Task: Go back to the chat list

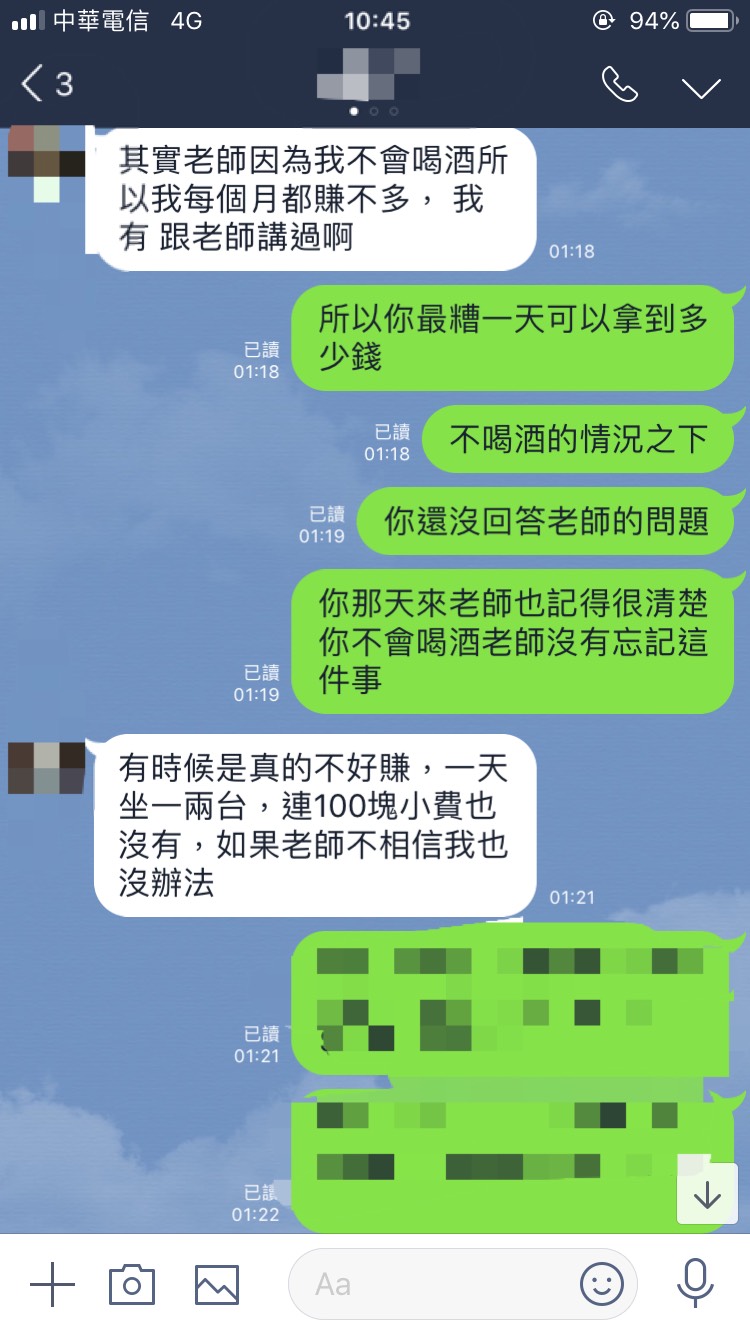Action: tap(45, 85)
